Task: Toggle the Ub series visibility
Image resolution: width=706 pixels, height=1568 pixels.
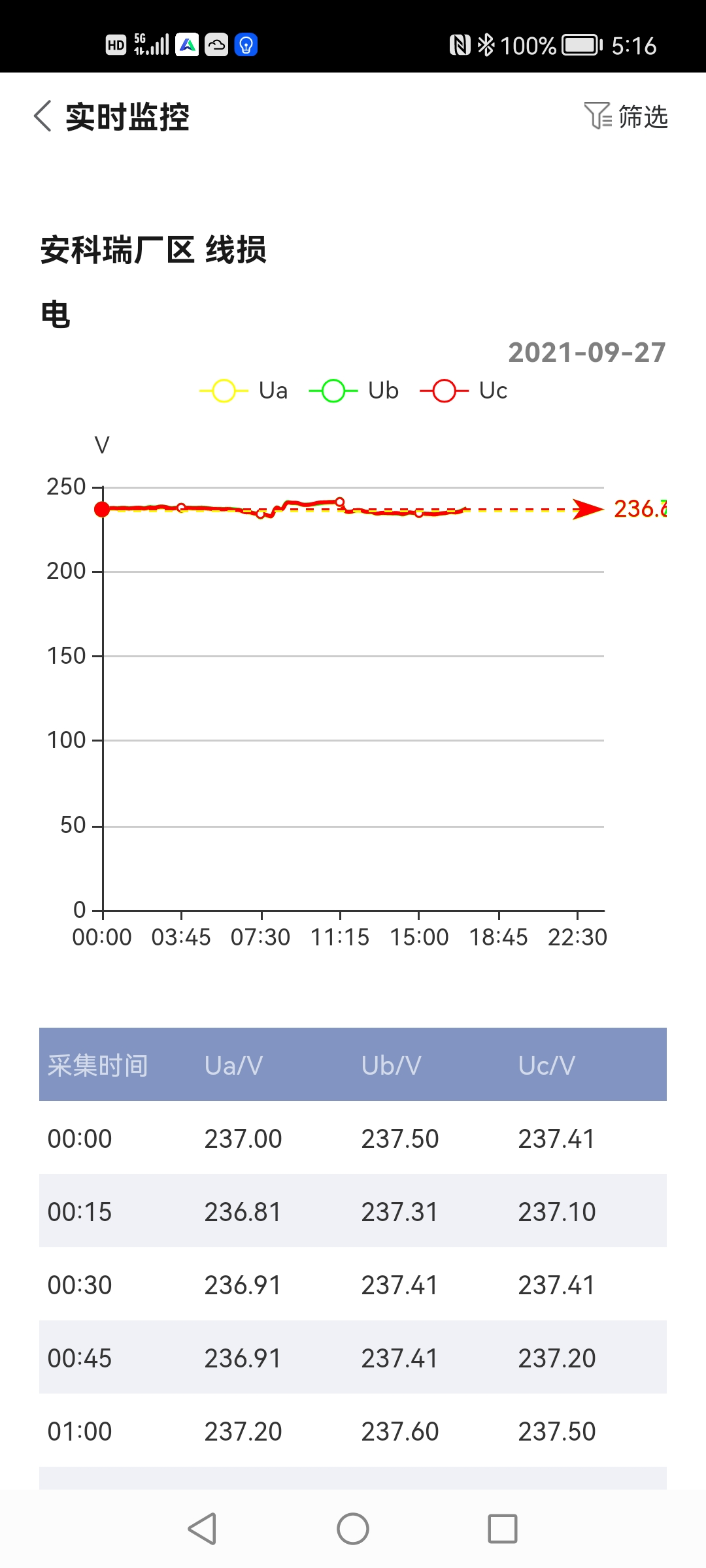Action: click(355, 390)
